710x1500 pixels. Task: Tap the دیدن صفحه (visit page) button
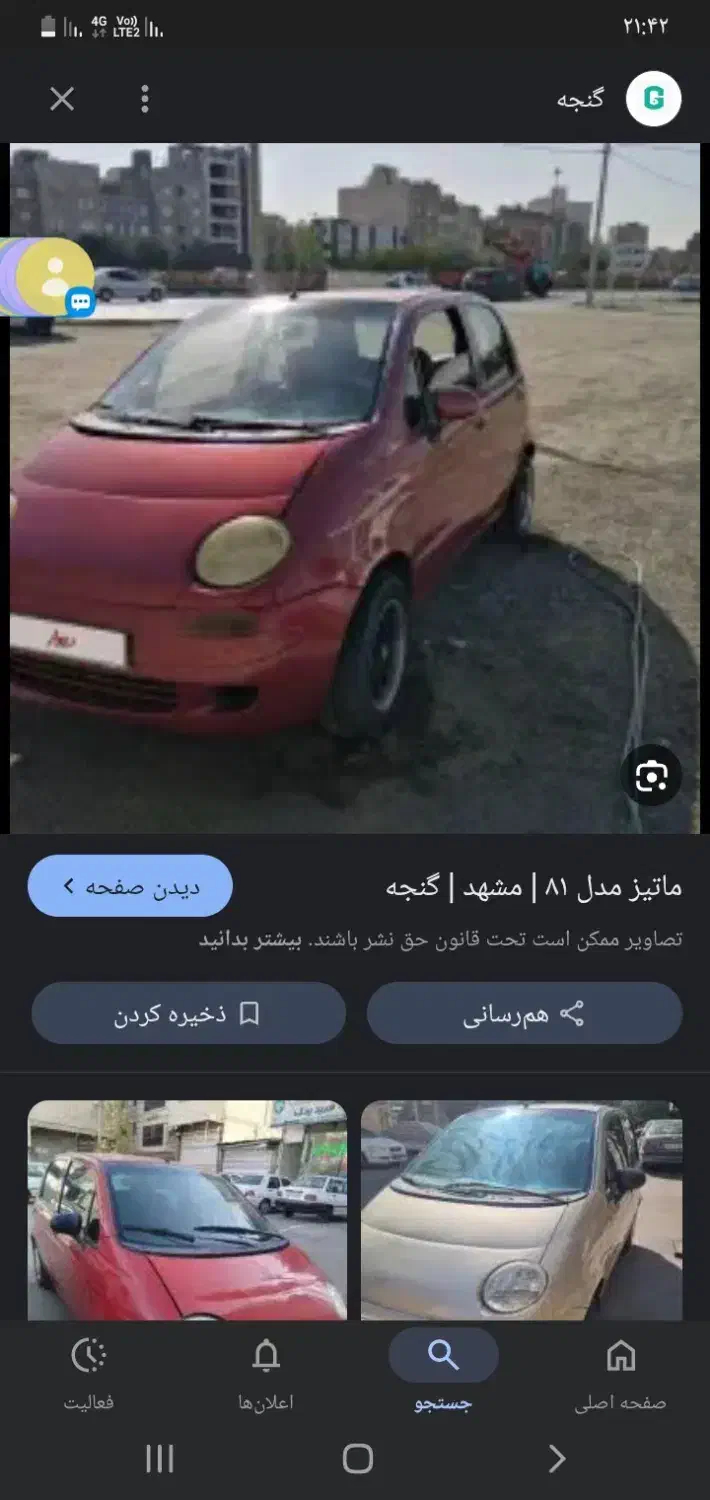click(130, 886)
